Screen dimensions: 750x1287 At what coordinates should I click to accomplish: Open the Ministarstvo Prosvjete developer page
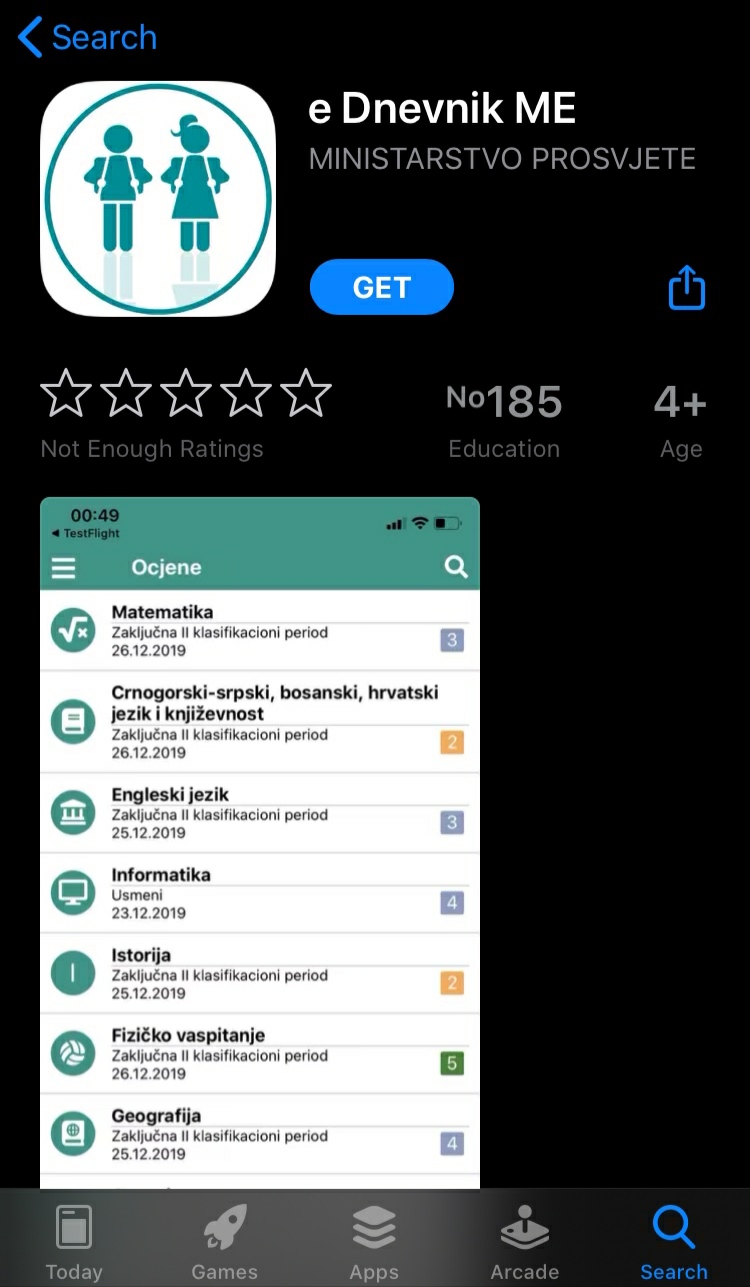(x=502, y=159)
